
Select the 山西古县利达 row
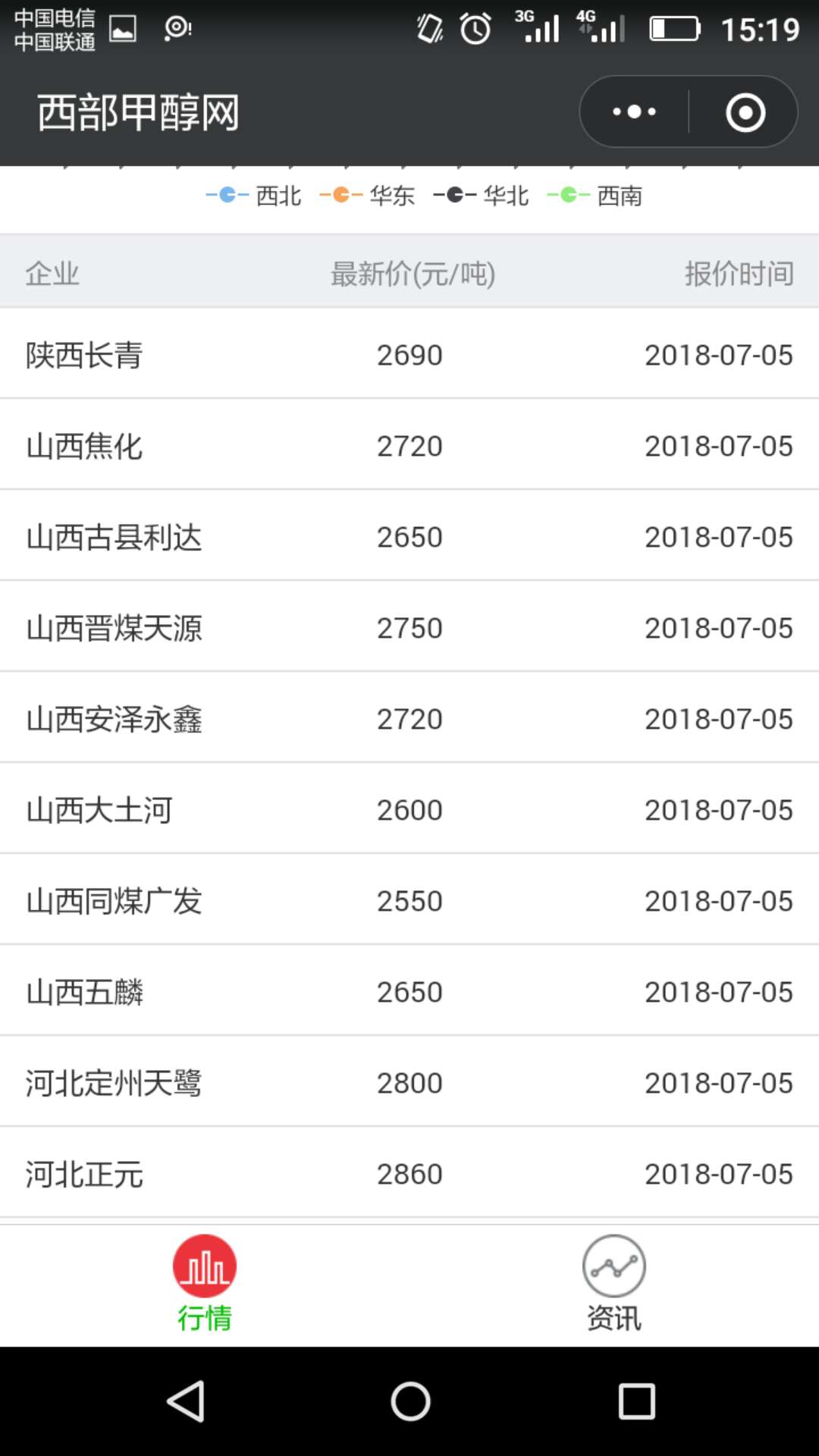click(x=409, y=535)
